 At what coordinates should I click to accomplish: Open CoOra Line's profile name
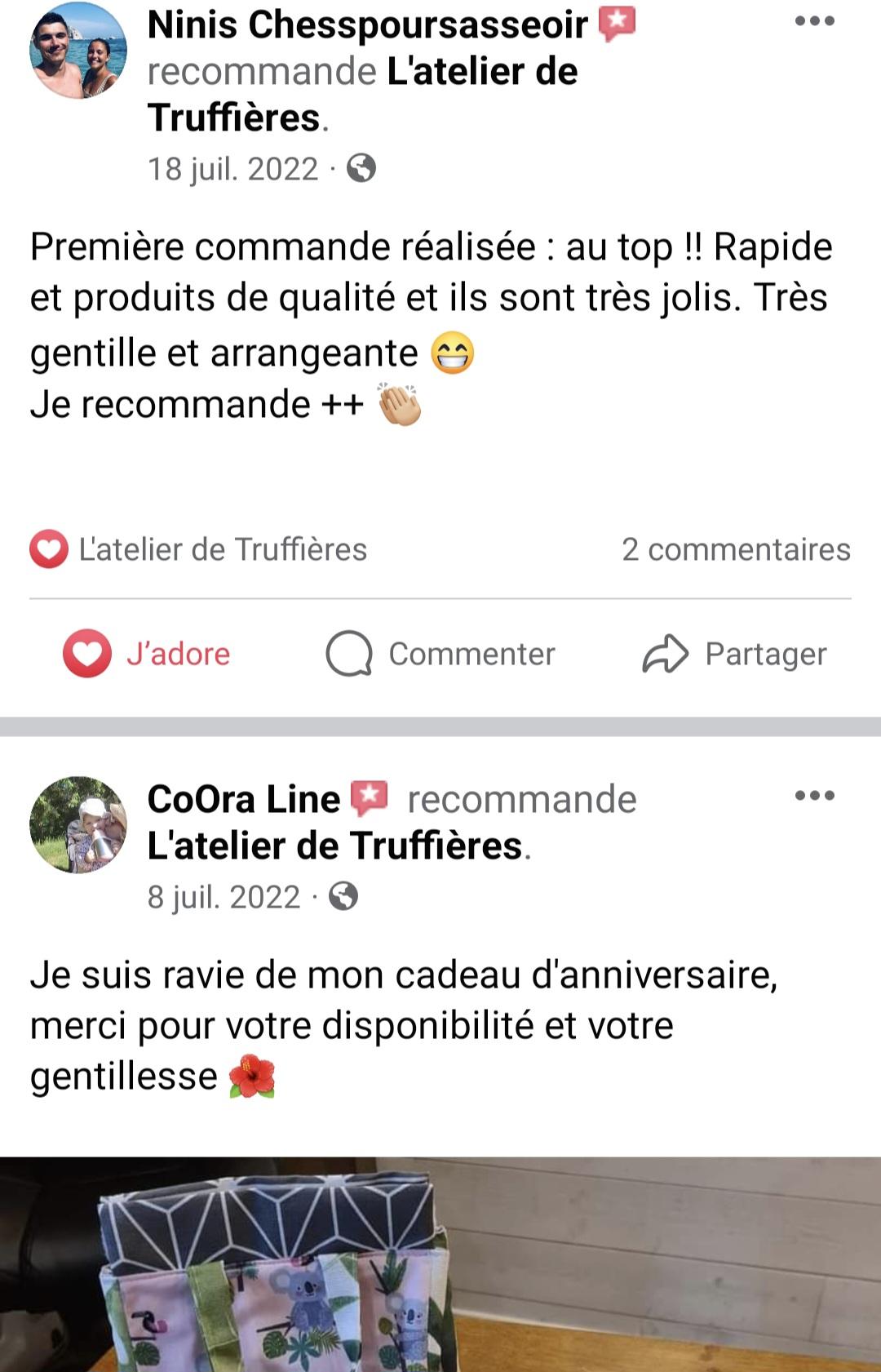[x=243, y=799]
